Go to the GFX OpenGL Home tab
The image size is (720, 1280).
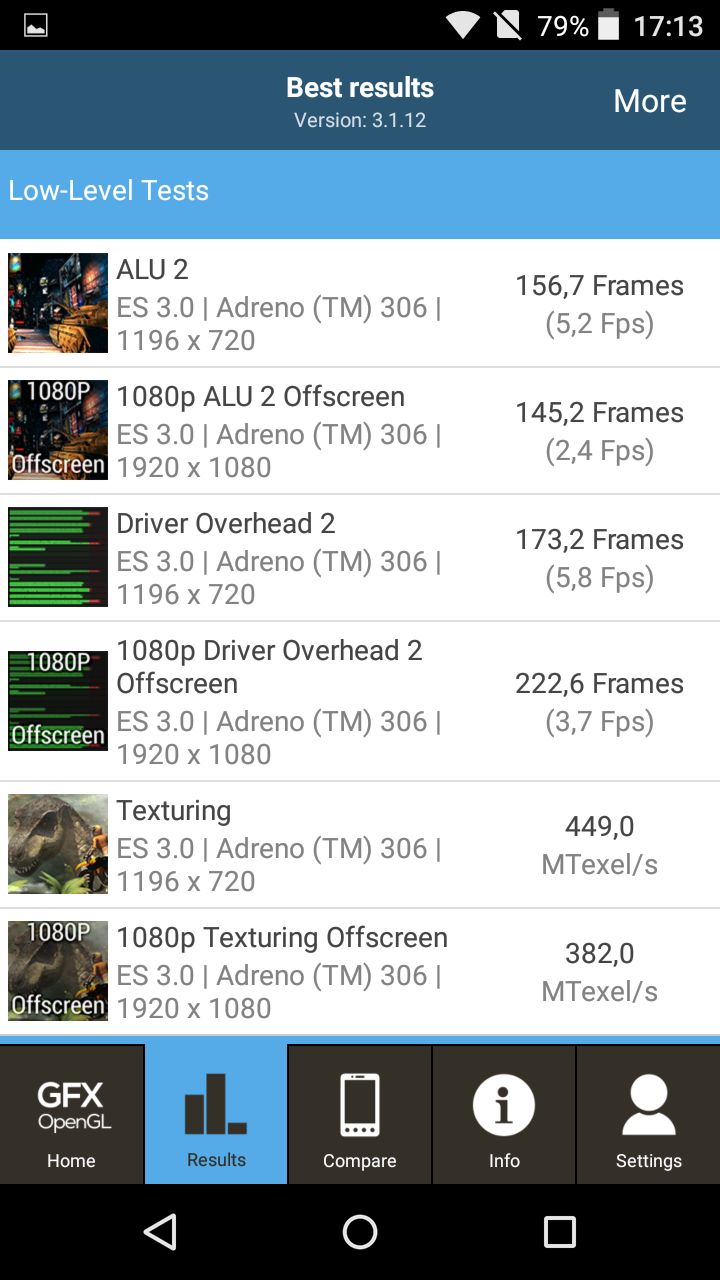[x=72, y=1115]
